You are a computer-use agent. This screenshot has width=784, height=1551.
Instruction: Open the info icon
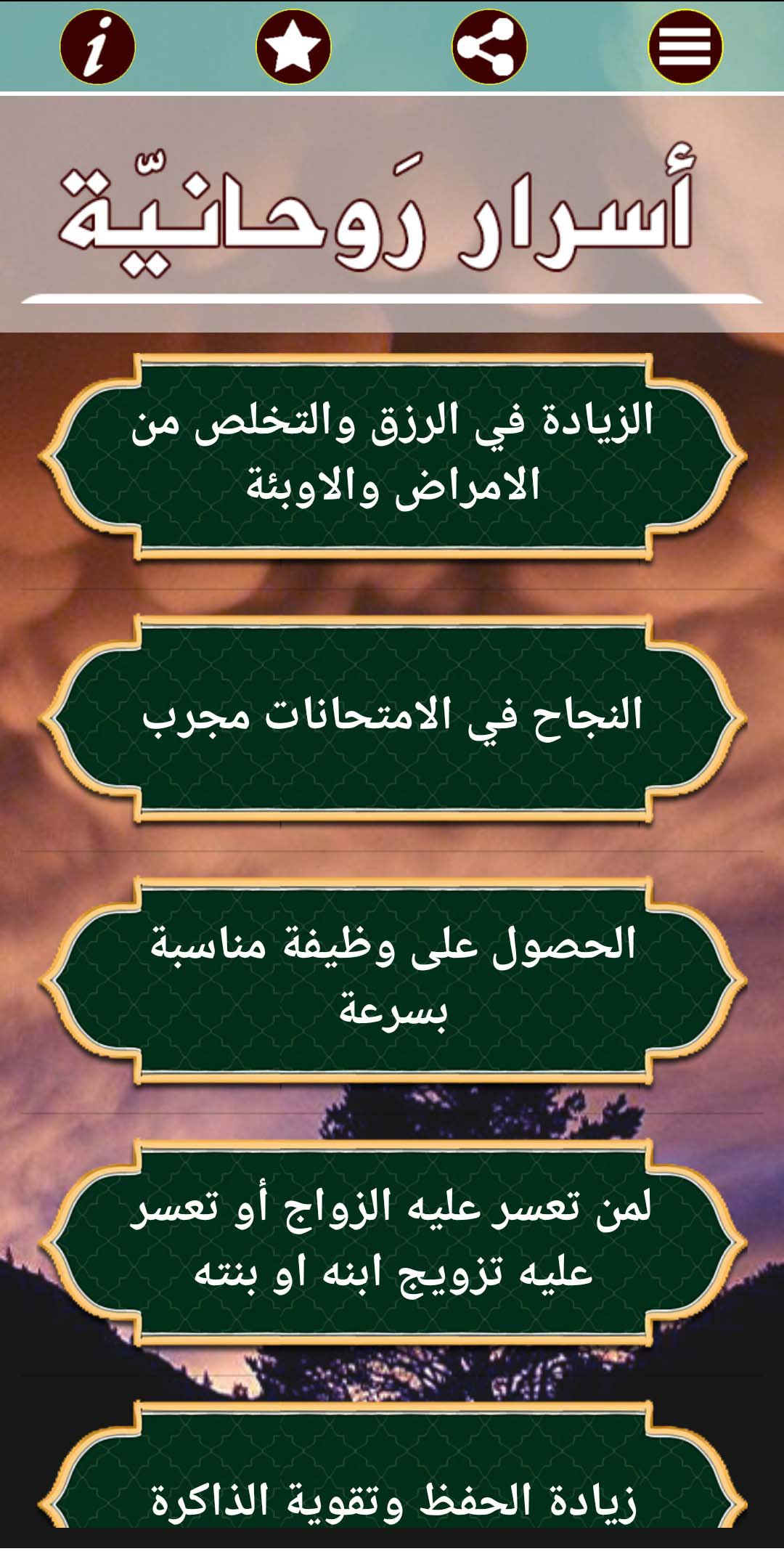pos(97,47)
